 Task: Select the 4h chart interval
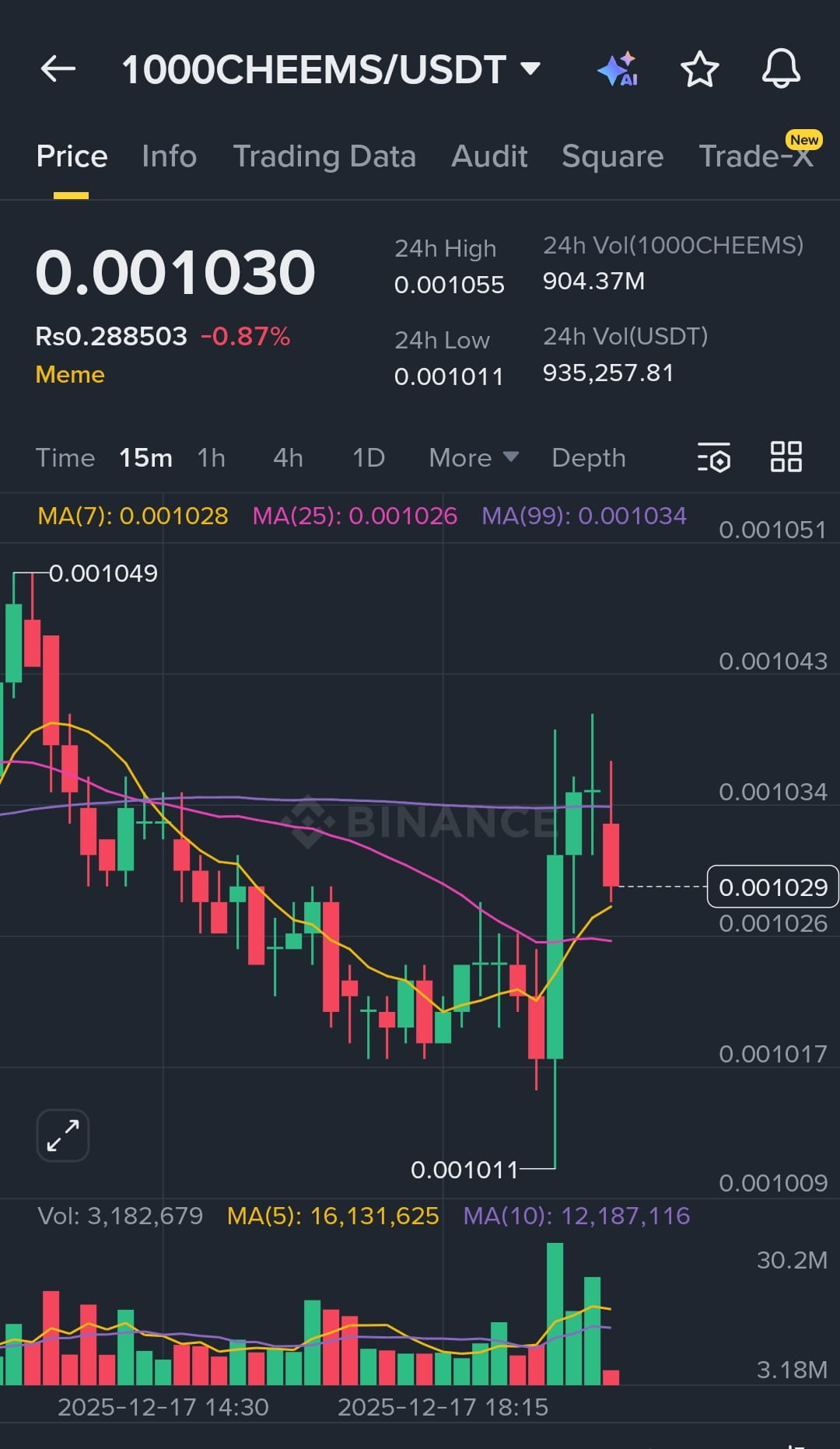[288, 458]
